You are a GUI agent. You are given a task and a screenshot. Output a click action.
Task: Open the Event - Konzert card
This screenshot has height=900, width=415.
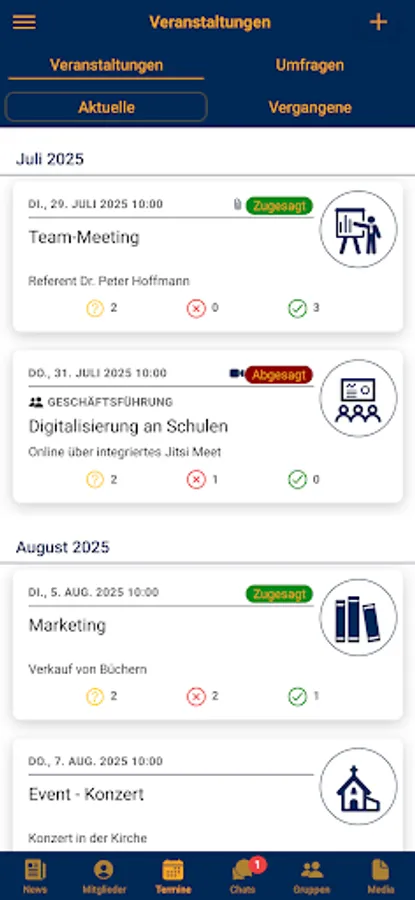tap(207, 796)
